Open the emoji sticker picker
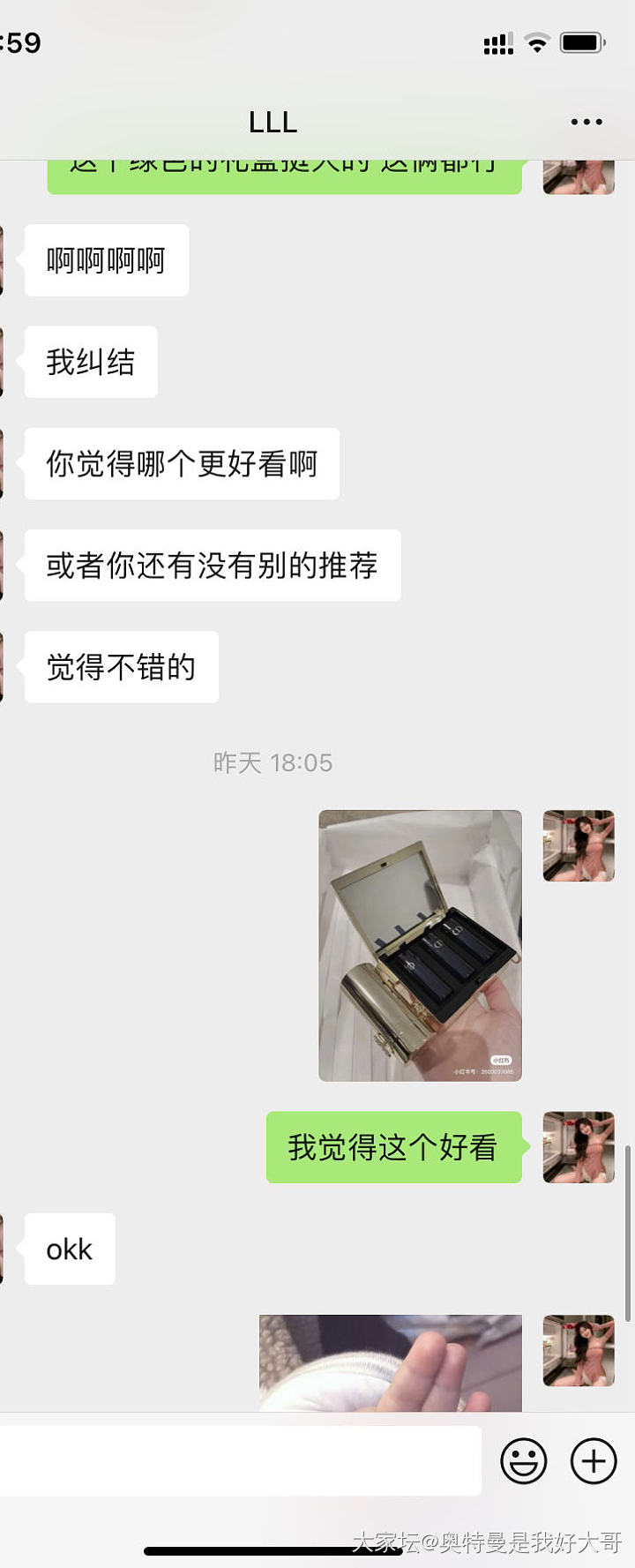The width and height of the screenshot is (635, 1568). (524, 1460)
